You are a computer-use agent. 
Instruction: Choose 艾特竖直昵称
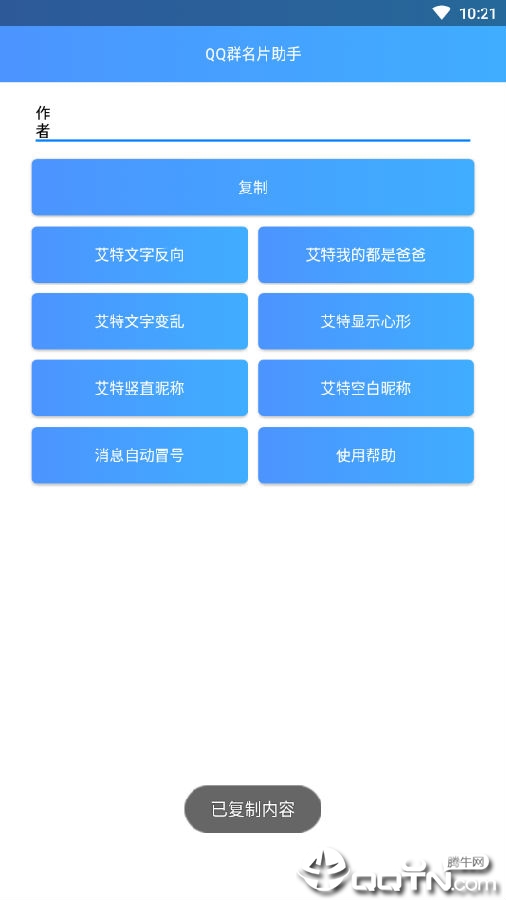click(139, 388)
